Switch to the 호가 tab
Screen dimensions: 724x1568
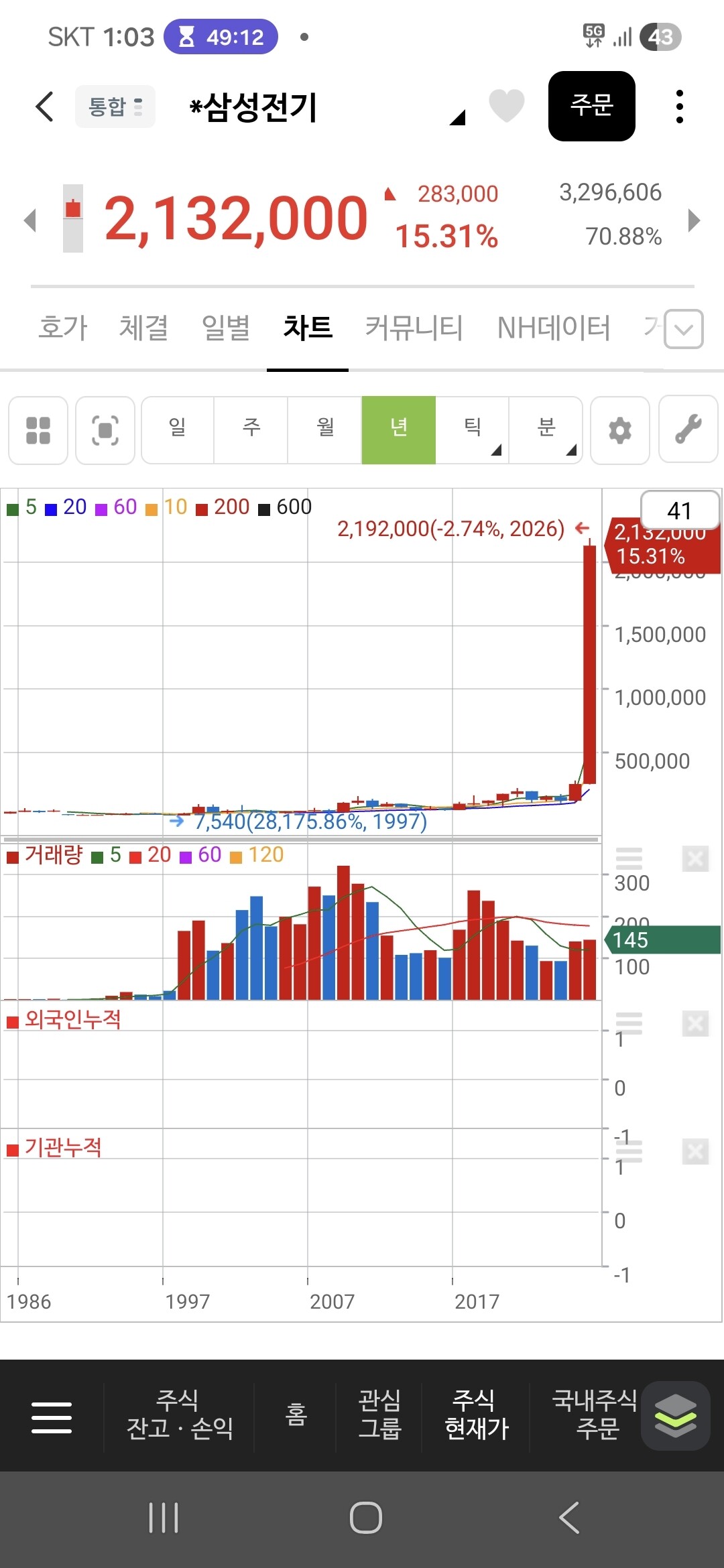tap(63, 328)
